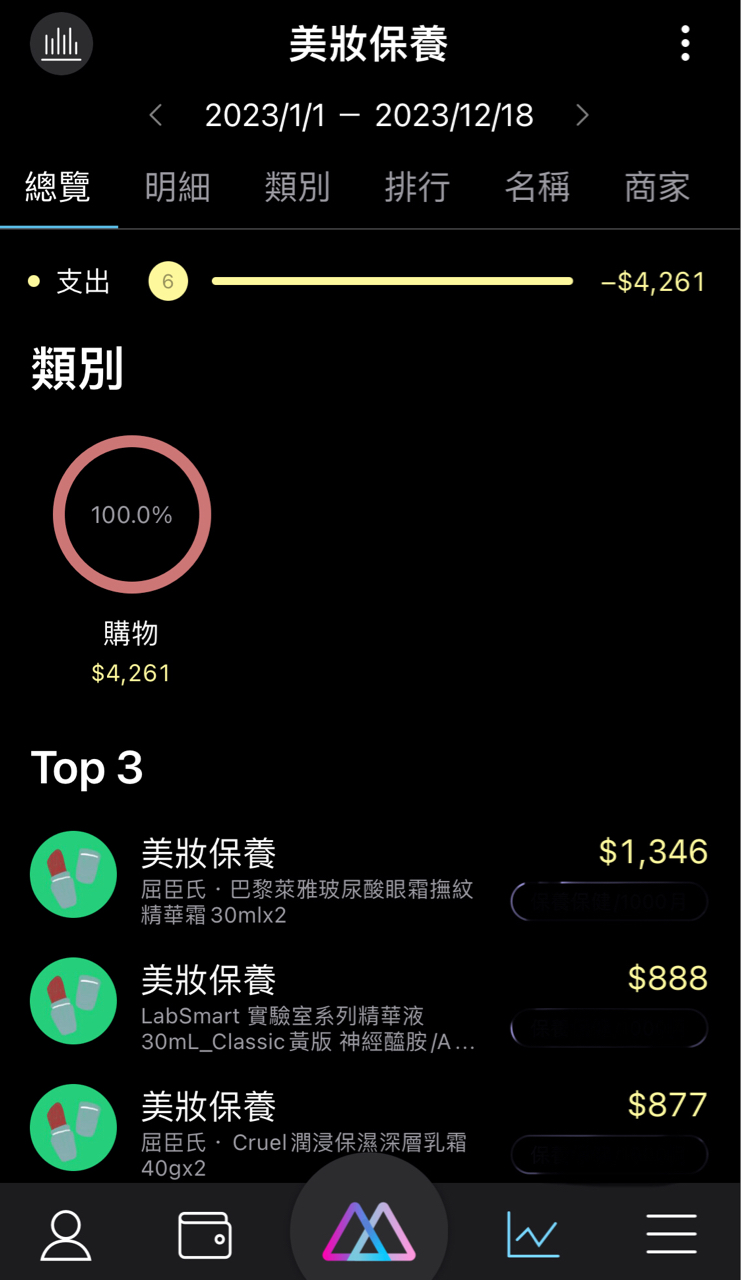Open the 2023/1/1 – 2023/12/18 date range picker
The image size is (741, 1280).
click(369, 115)
